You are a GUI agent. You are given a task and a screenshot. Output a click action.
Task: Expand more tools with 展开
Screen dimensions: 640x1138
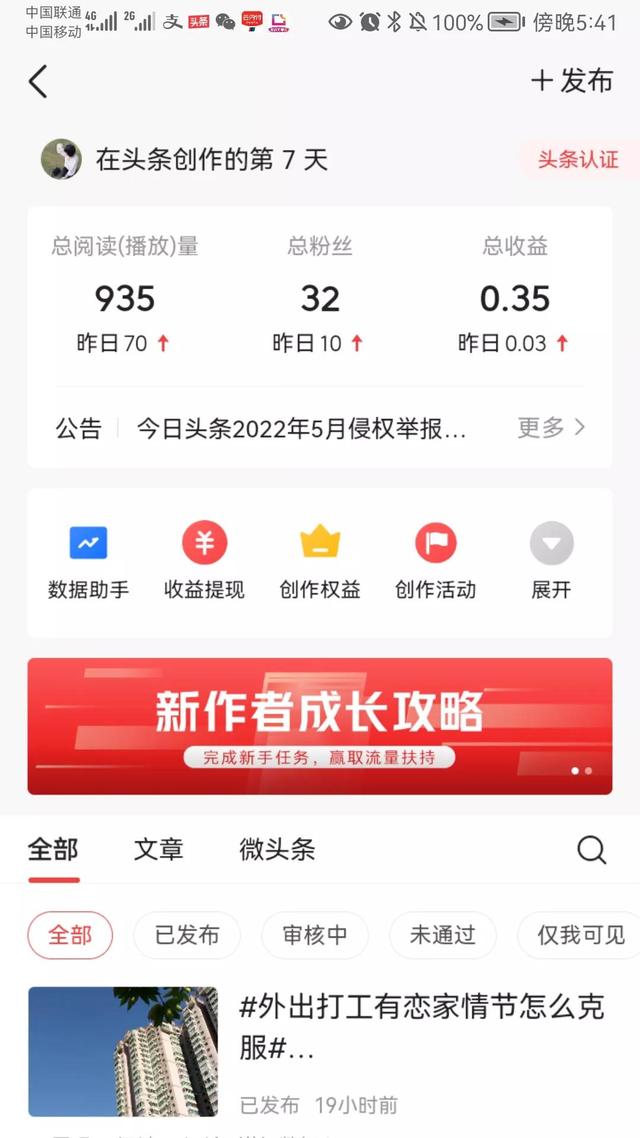pos(551,561)
